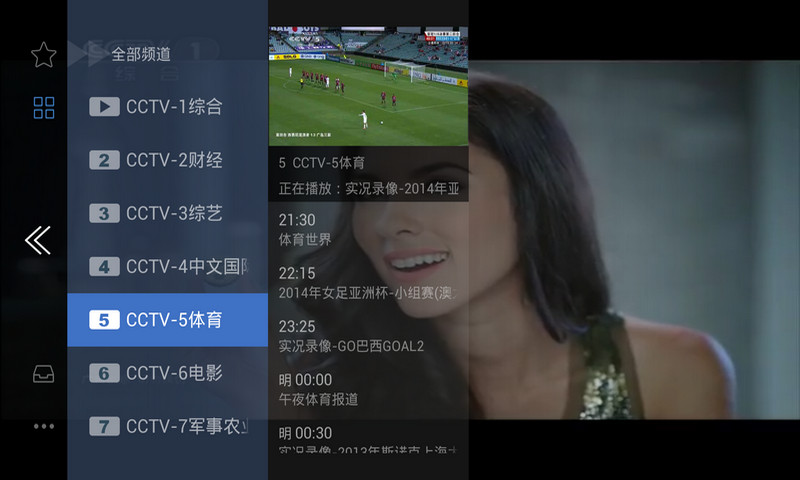Open the three-dot more options

tap(44, 426)
